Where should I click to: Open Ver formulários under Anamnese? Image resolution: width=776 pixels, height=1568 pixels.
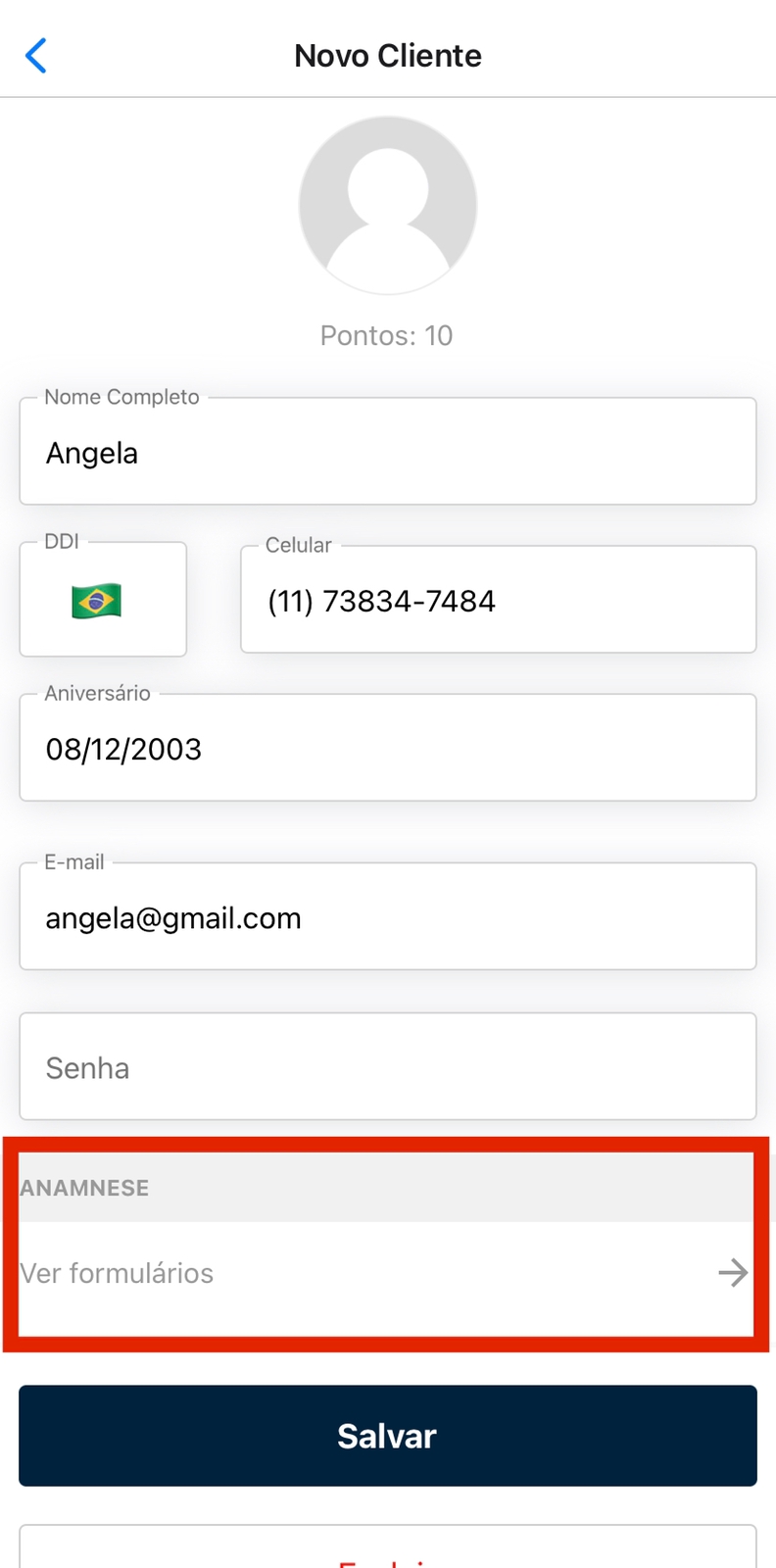[x=384, y=1273]
